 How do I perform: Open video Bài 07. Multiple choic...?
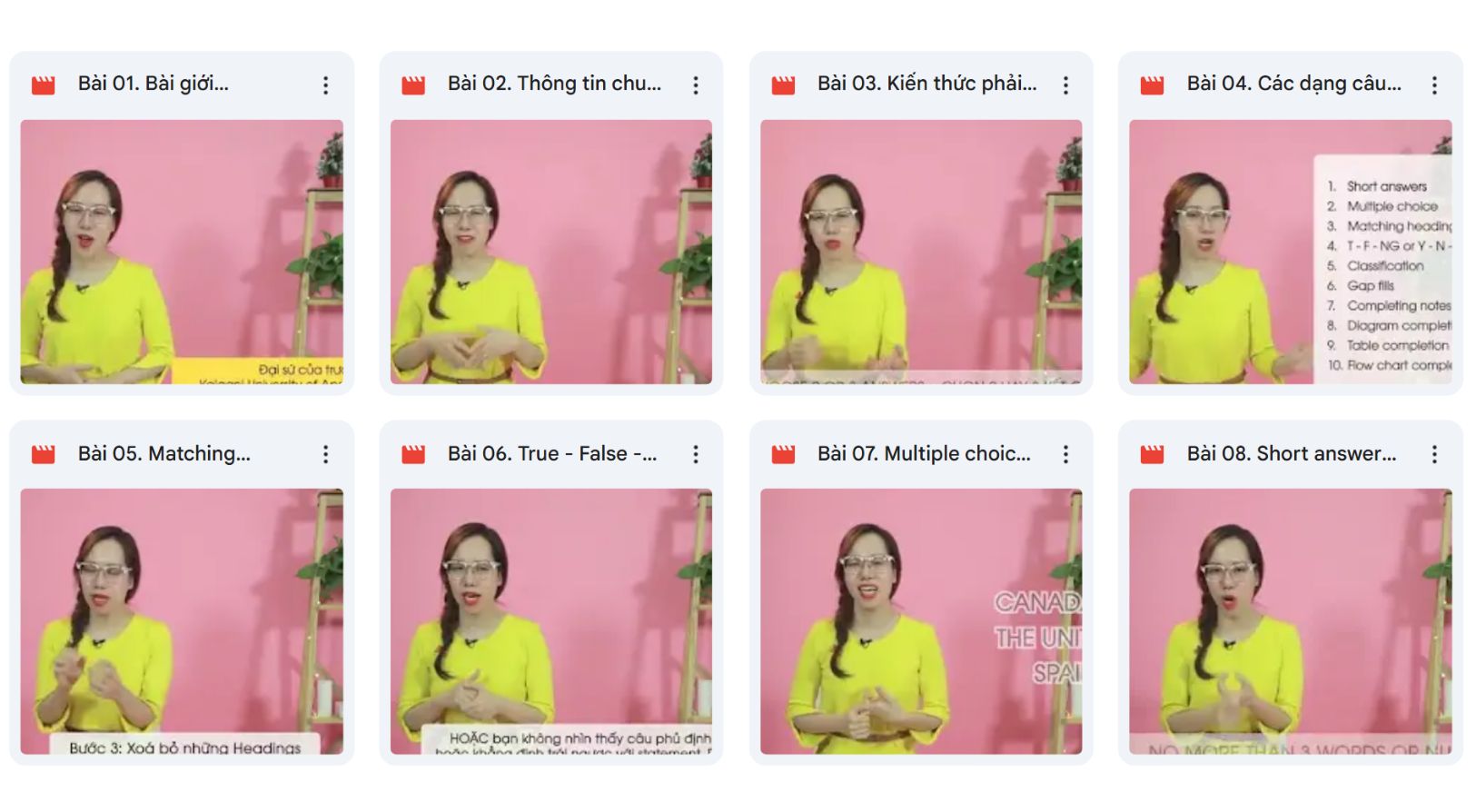click(x=921, y=621)
